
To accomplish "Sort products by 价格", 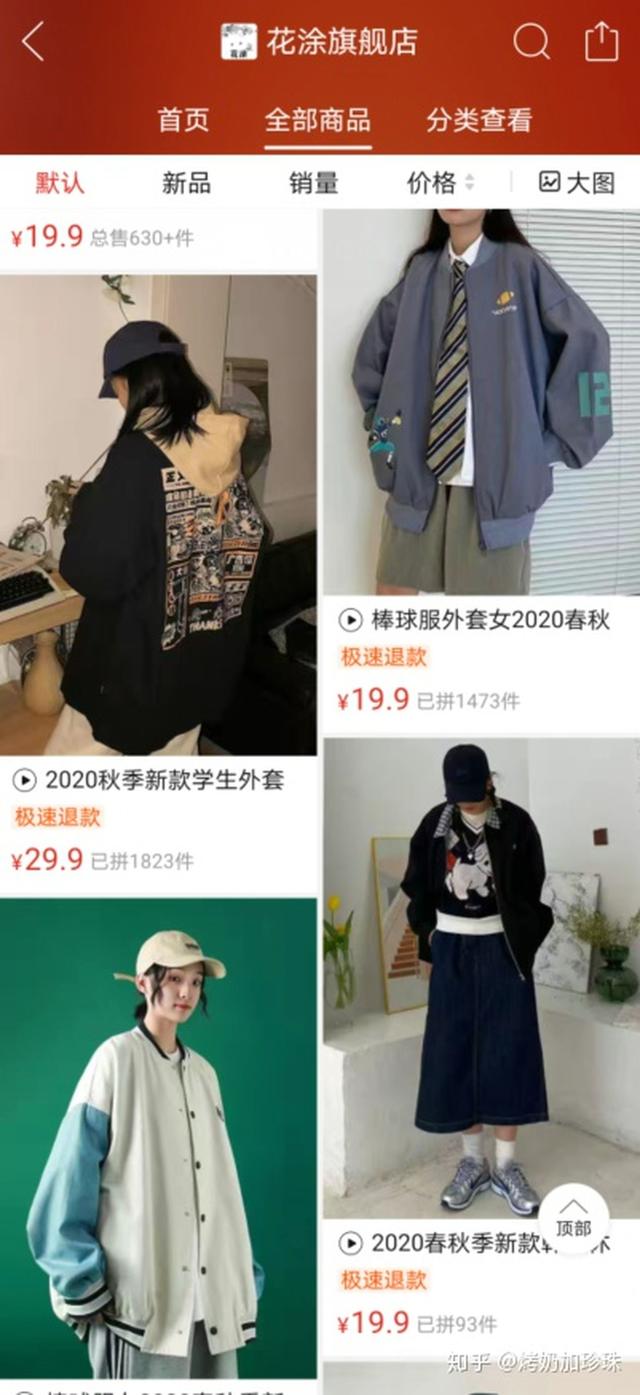I will click(440, 182).
